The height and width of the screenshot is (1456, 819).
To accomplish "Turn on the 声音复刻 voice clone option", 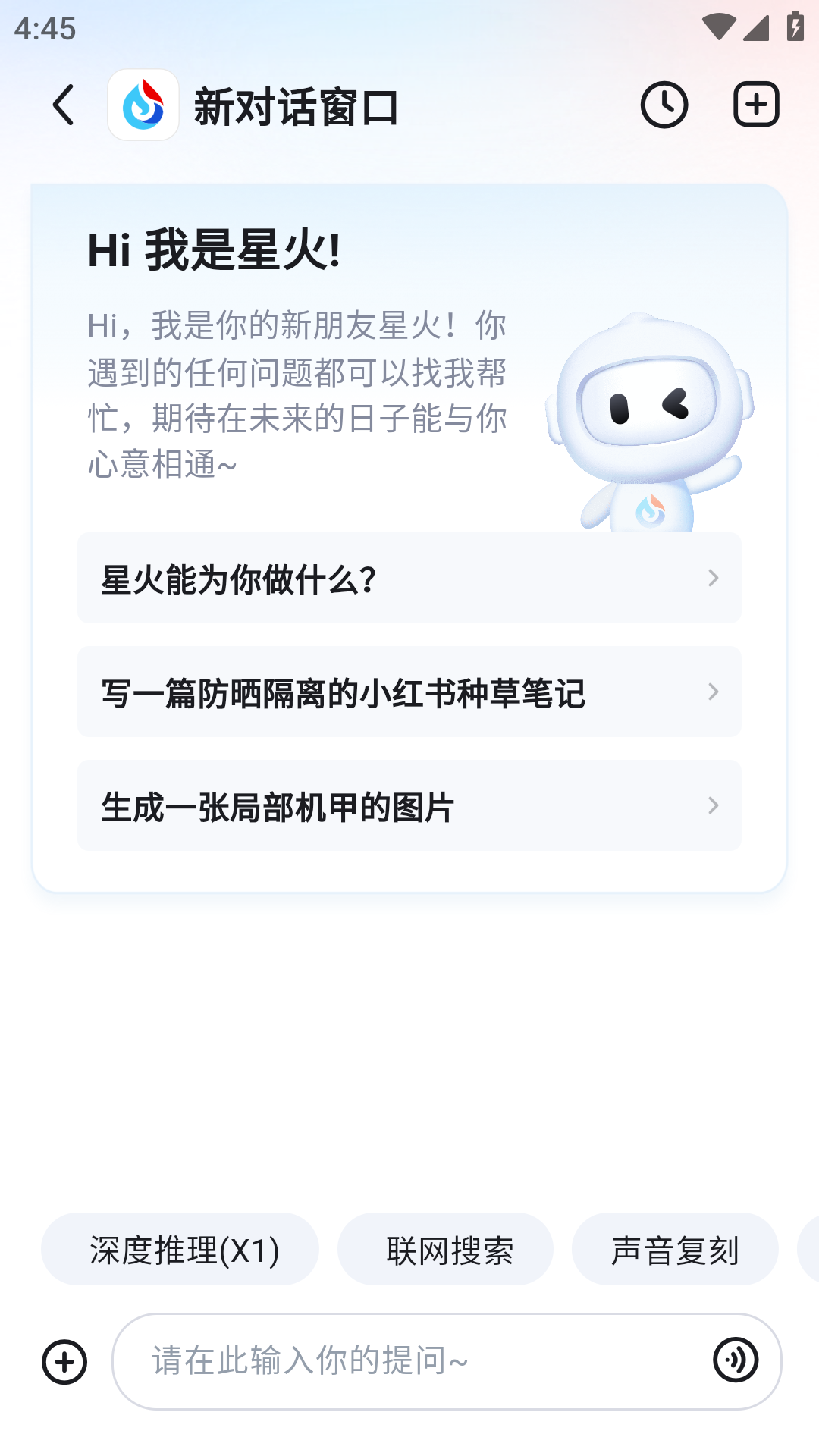I will pyautogui.click(x=676, y=1248).
